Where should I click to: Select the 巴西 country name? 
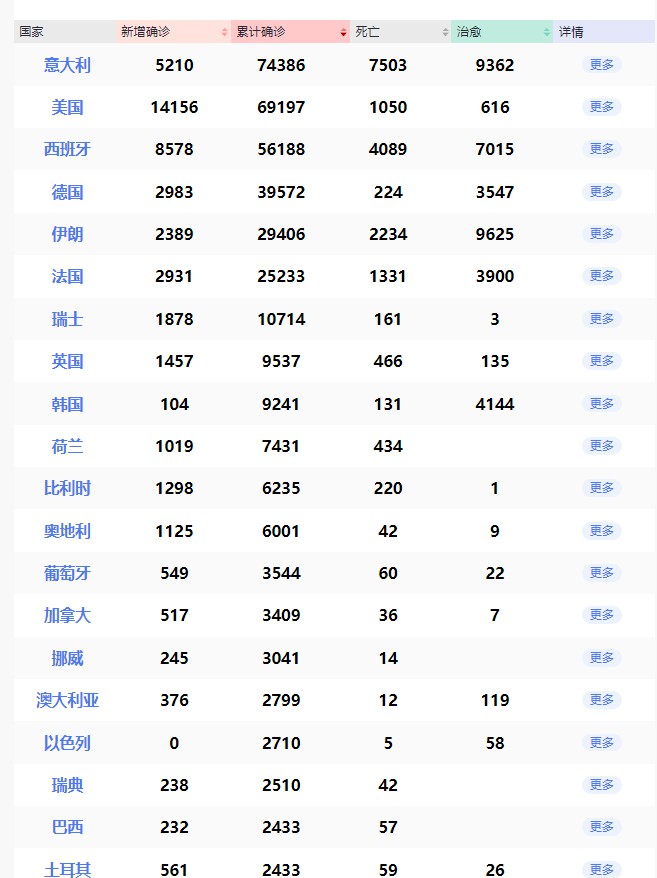67,827
